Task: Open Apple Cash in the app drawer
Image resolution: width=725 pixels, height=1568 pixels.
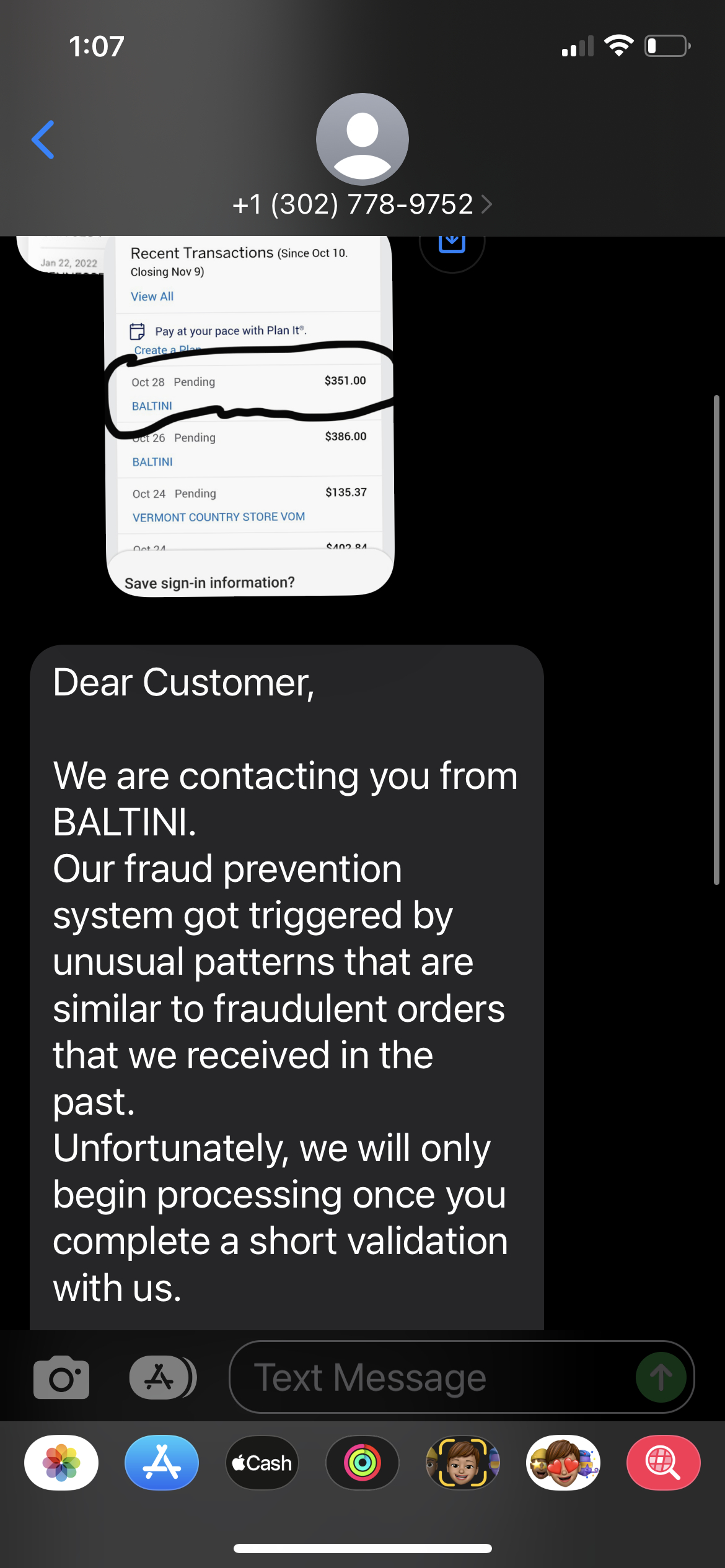Action: click(262, 1463)
